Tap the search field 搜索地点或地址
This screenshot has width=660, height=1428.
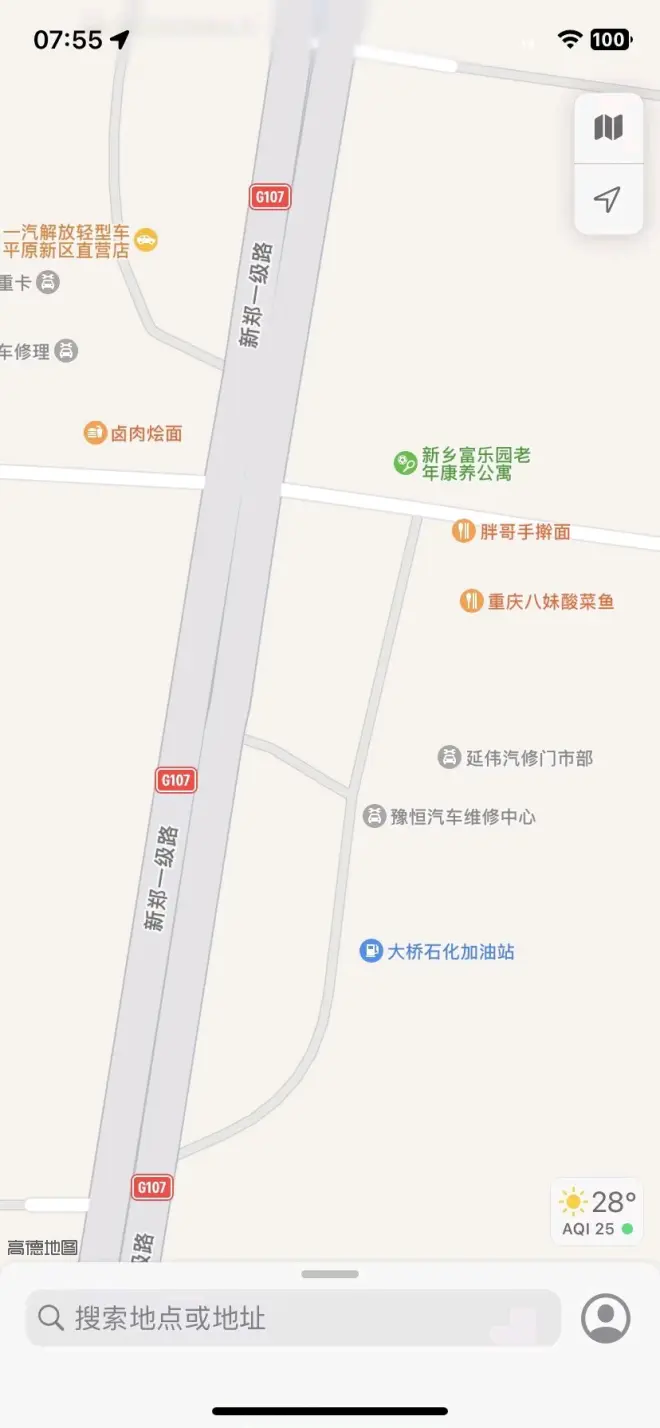coord(292,1318)
